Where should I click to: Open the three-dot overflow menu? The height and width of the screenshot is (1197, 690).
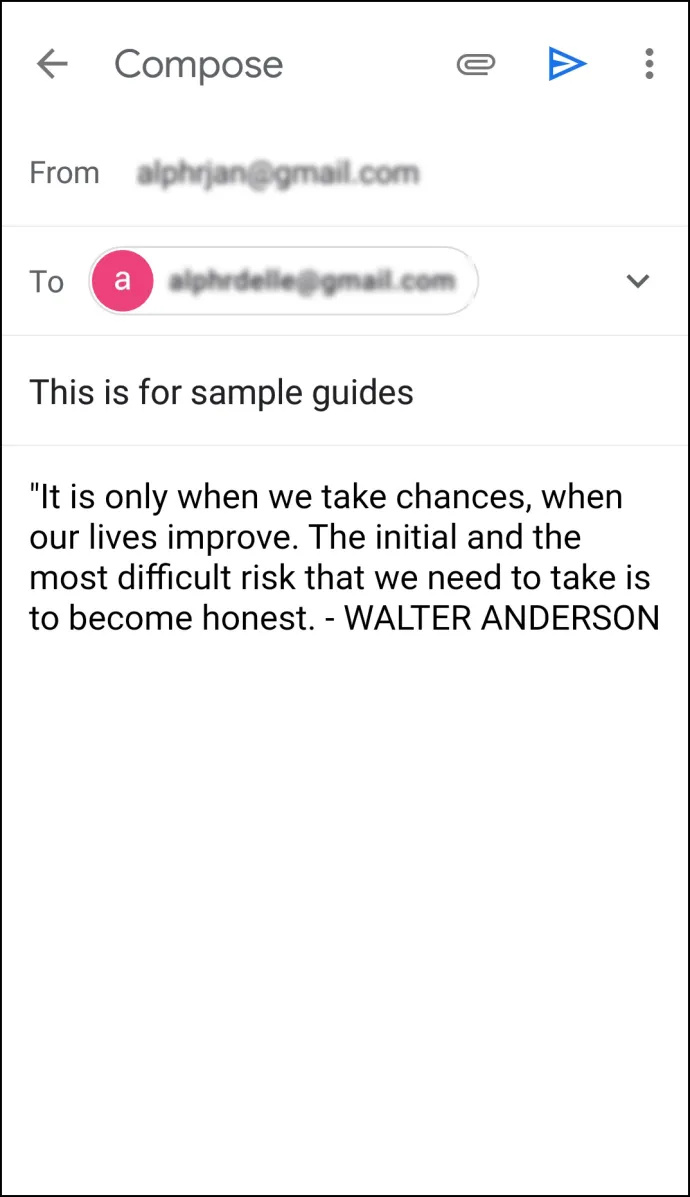pos(649,64)
